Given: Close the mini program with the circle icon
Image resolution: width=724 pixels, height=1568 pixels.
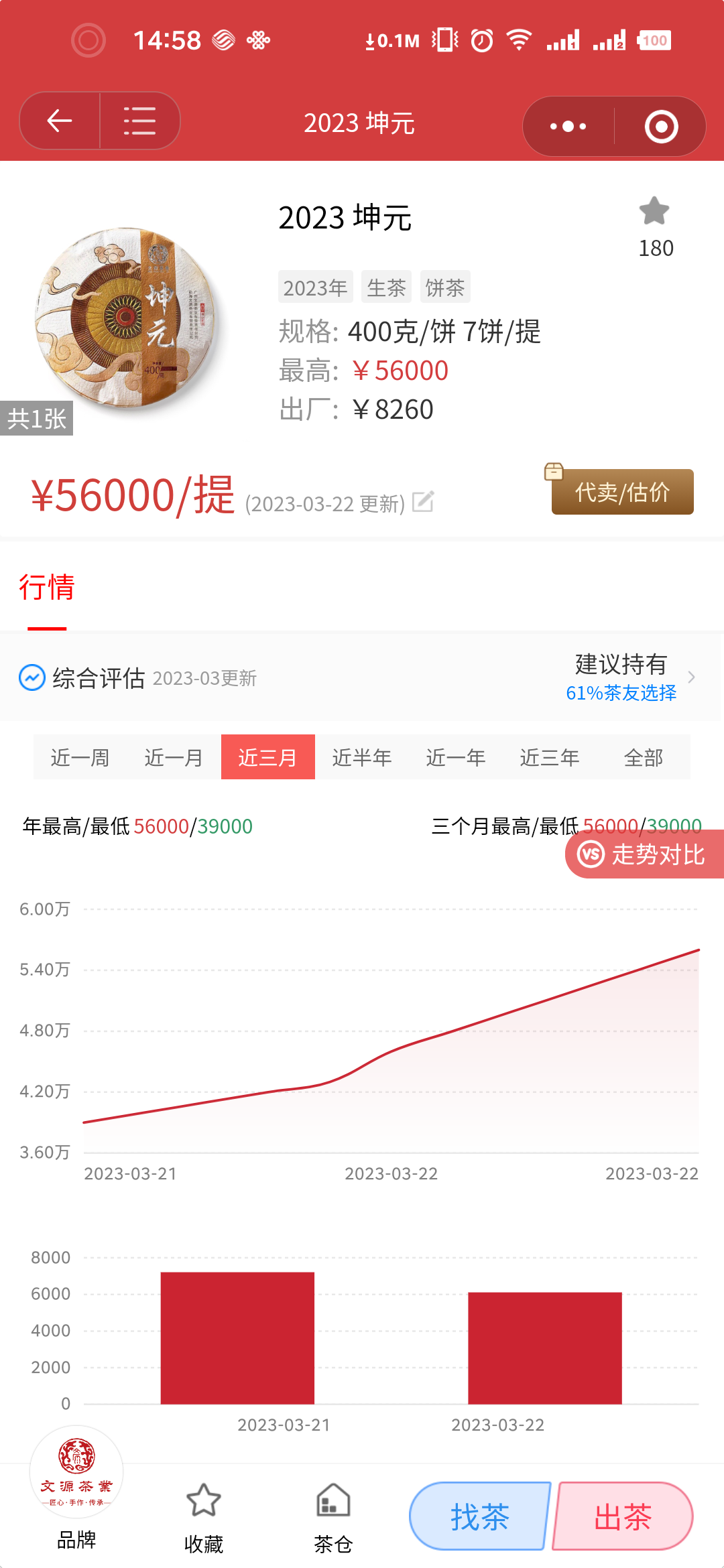Looking at the screenshot, I should pos(661,126).
